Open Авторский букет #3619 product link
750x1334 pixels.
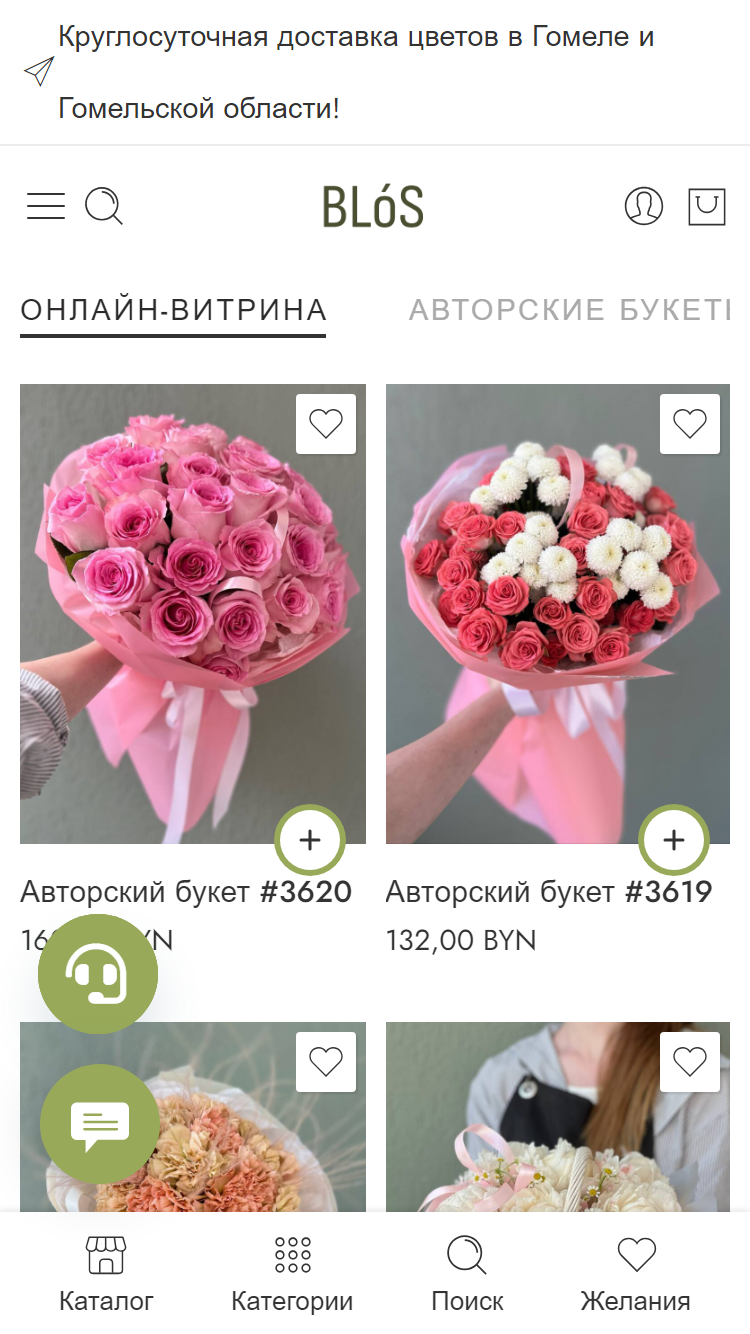click(549, 892)
